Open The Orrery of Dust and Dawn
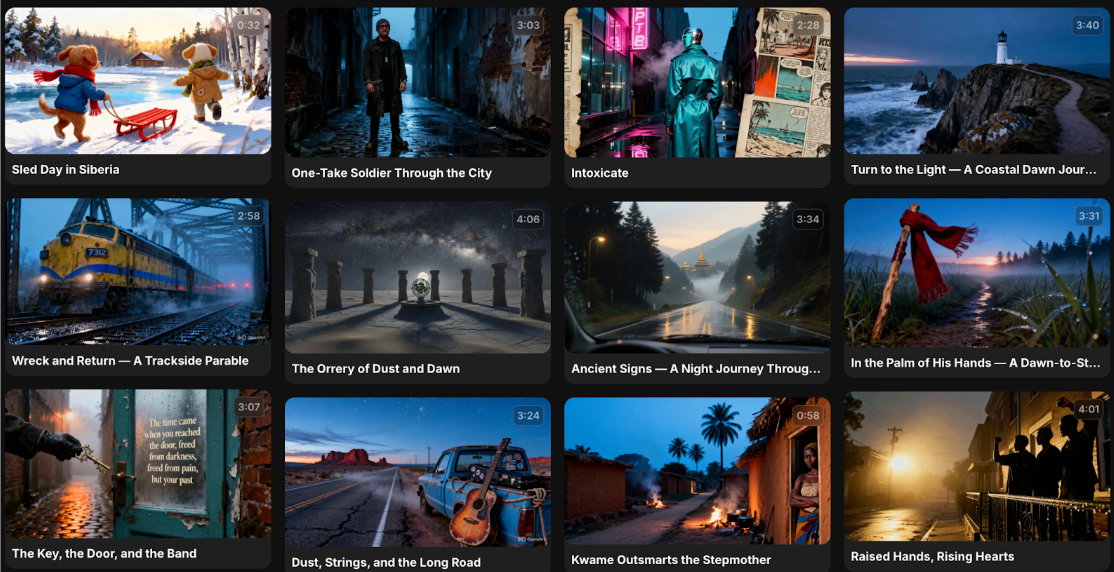Viewport: 1114px width, 572px height. tap(417, 277)
